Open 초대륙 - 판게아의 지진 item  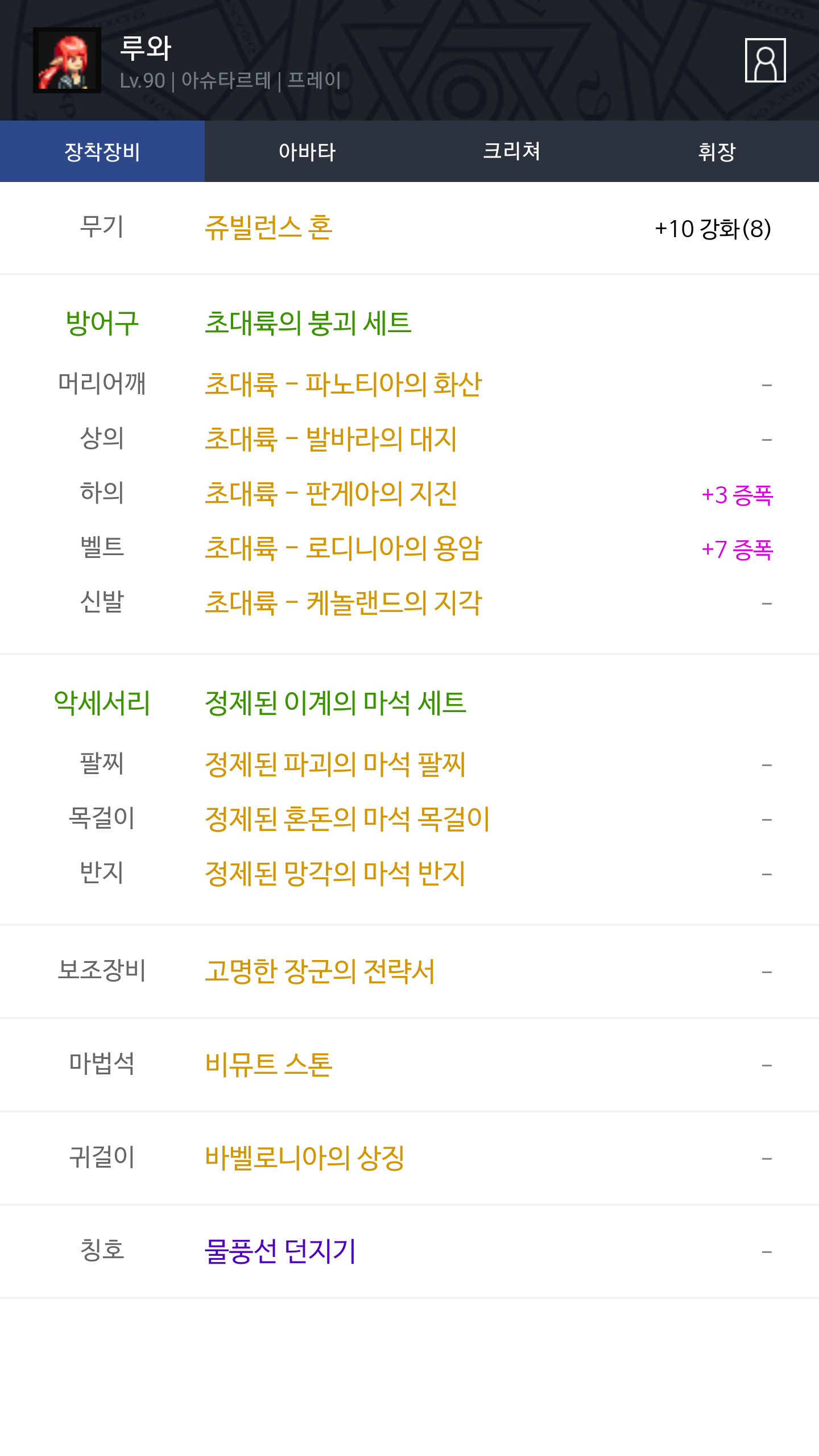point(331,493)
